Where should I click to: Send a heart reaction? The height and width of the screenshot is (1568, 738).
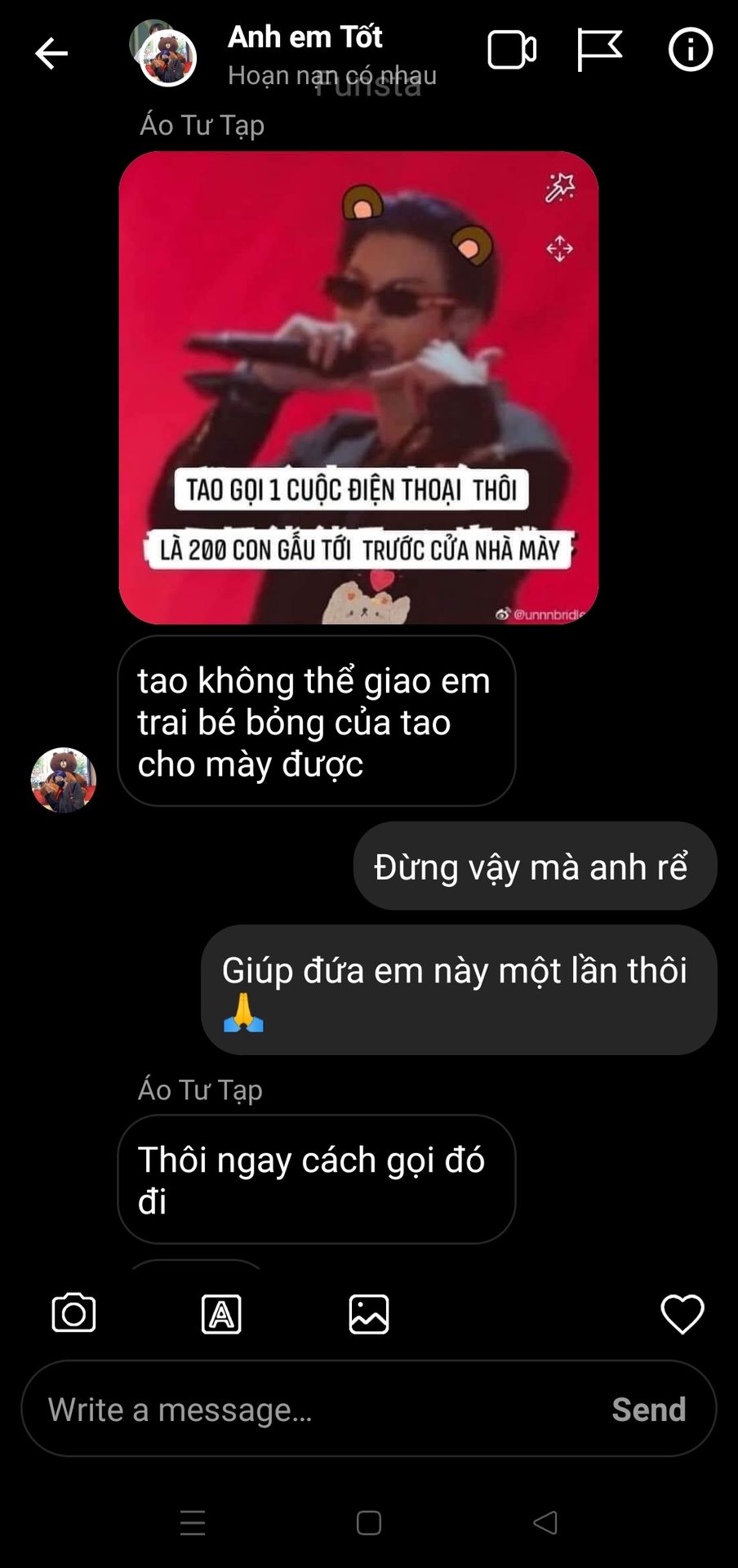coord(682,1314)
